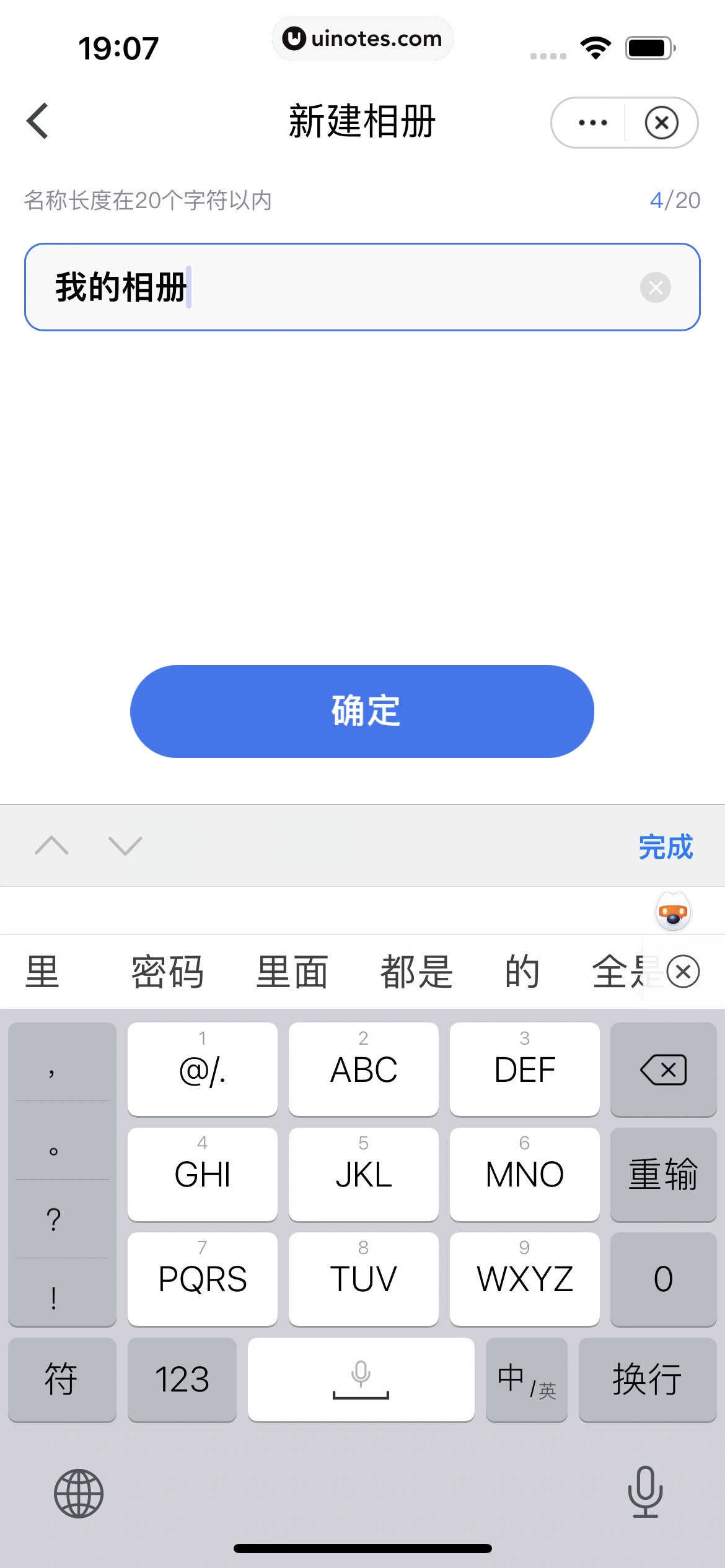Open the 符 symbols keyboard
The width and height of the screenshot is (725, 1568).
click(61, 1380)
